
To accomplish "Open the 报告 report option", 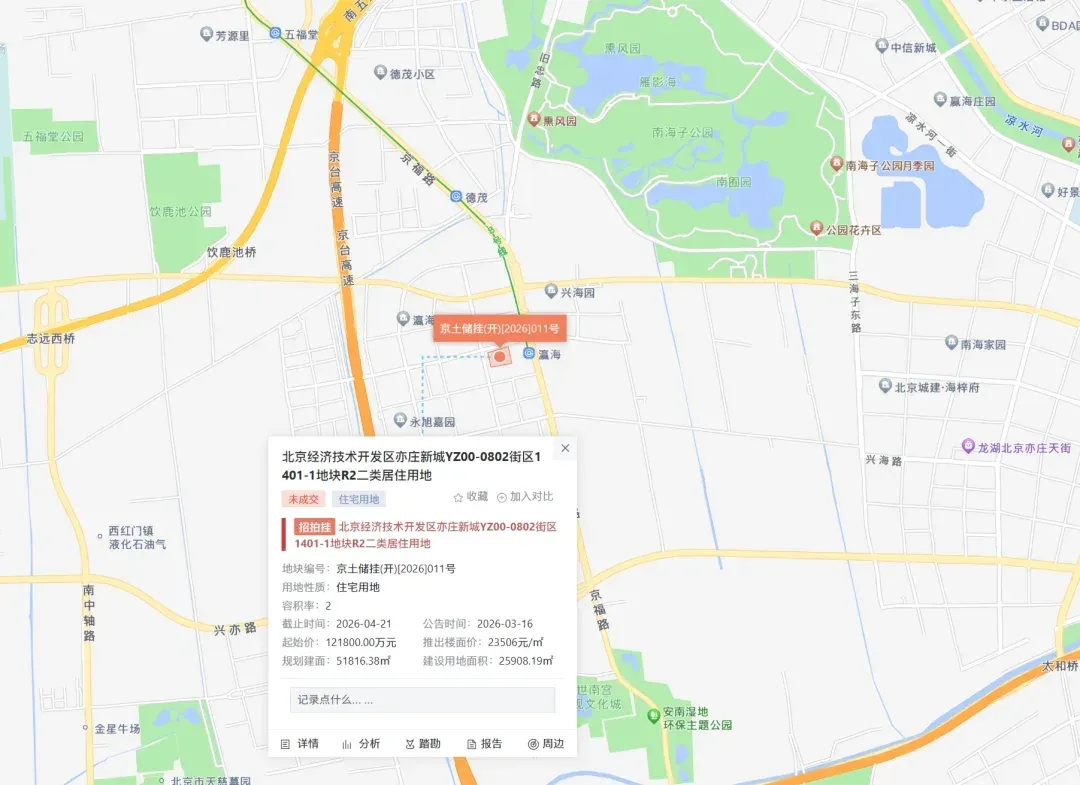I will tap(484, 744).
